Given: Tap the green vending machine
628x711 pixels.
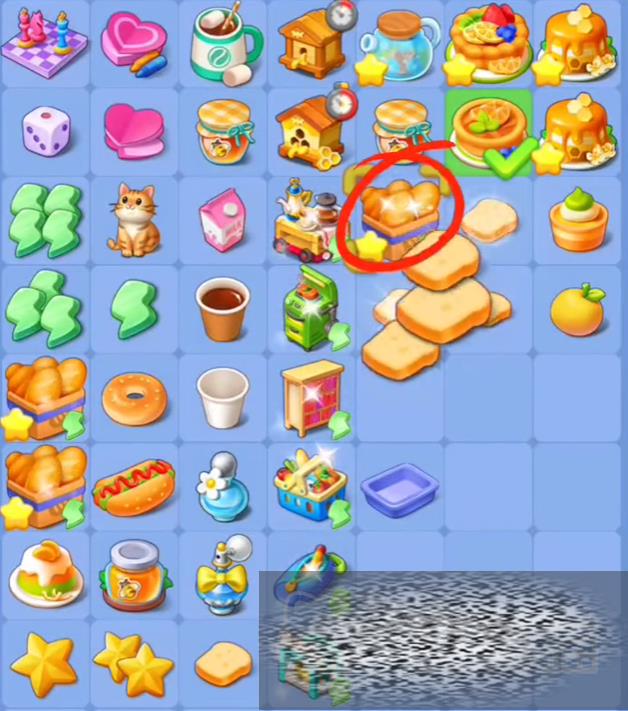Looking at the screenshot, I should tap(311, 308).
